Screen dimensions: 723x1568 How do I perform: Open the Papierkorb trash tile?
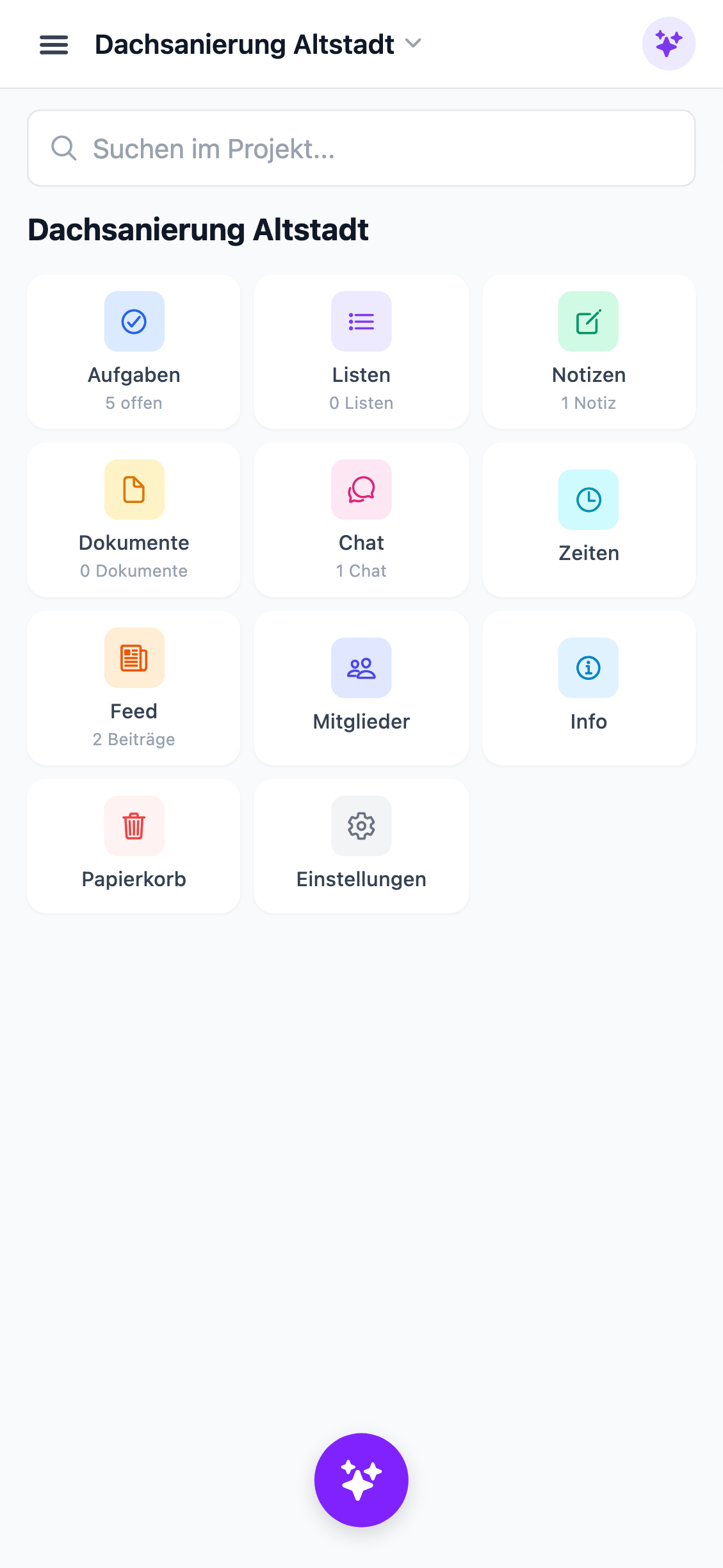tap(134, 846)
